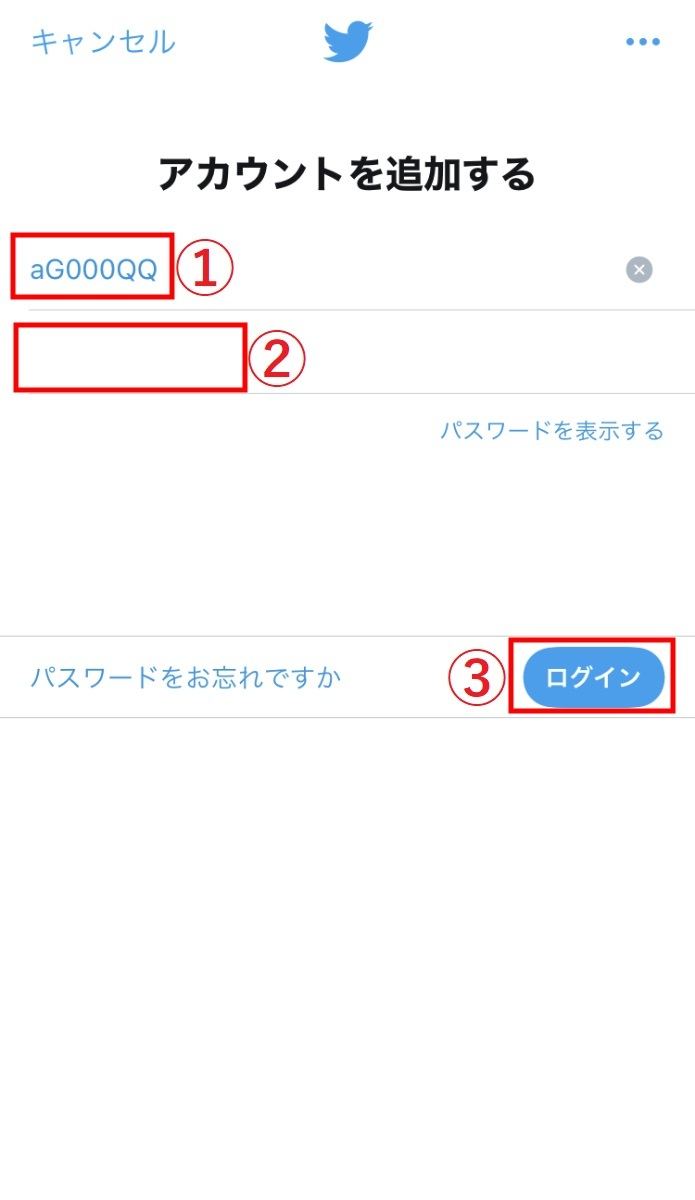Clear the username field with the x icon

[x=639, y=269]
